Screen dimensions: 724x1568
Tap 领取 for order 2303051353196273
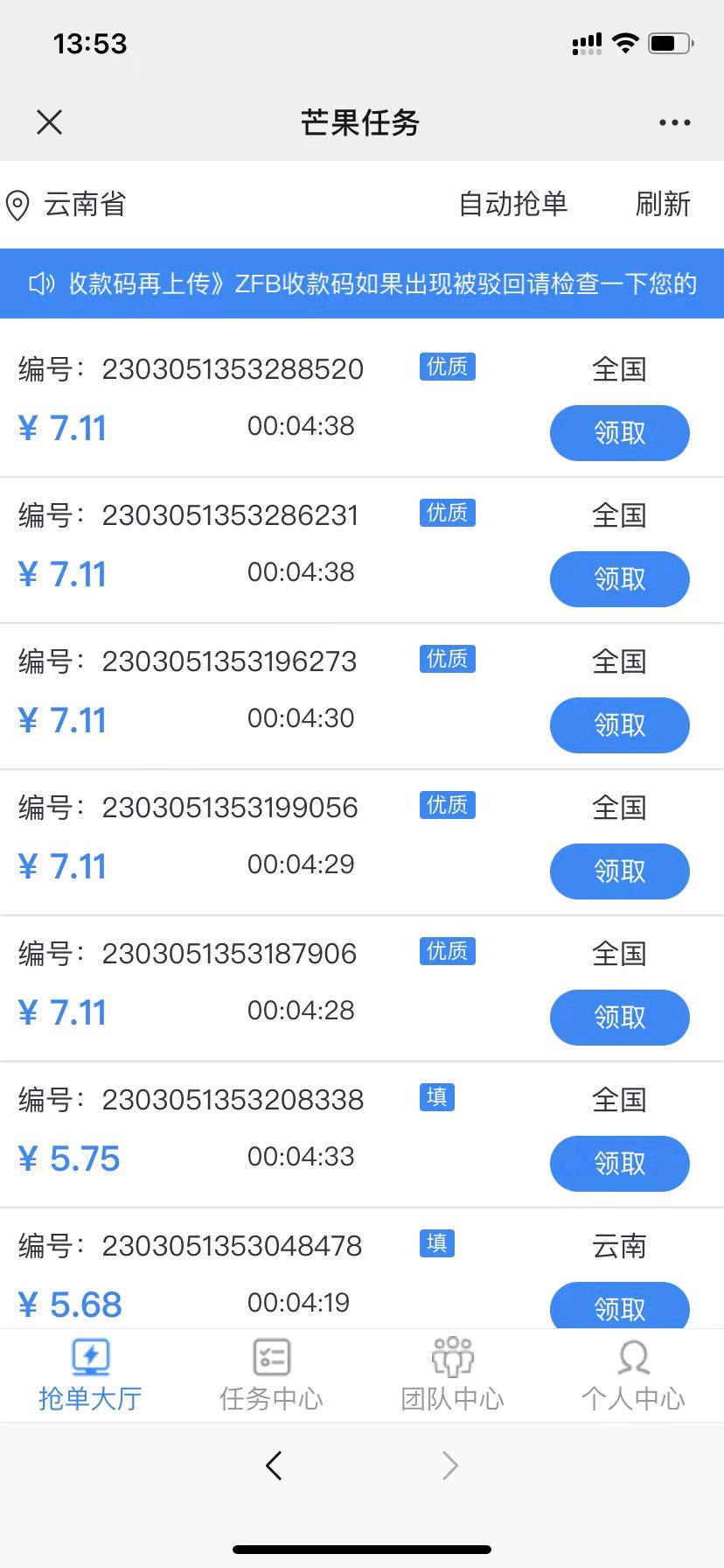619,725
